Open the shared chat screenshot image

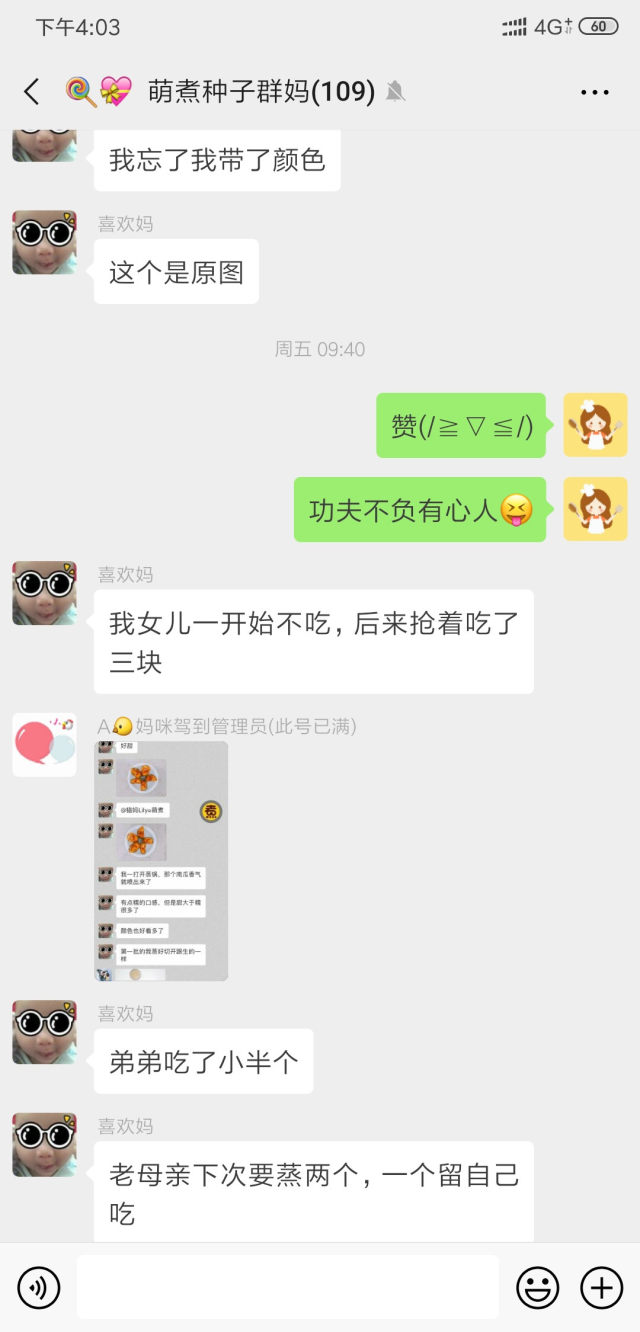coord(161,860)
